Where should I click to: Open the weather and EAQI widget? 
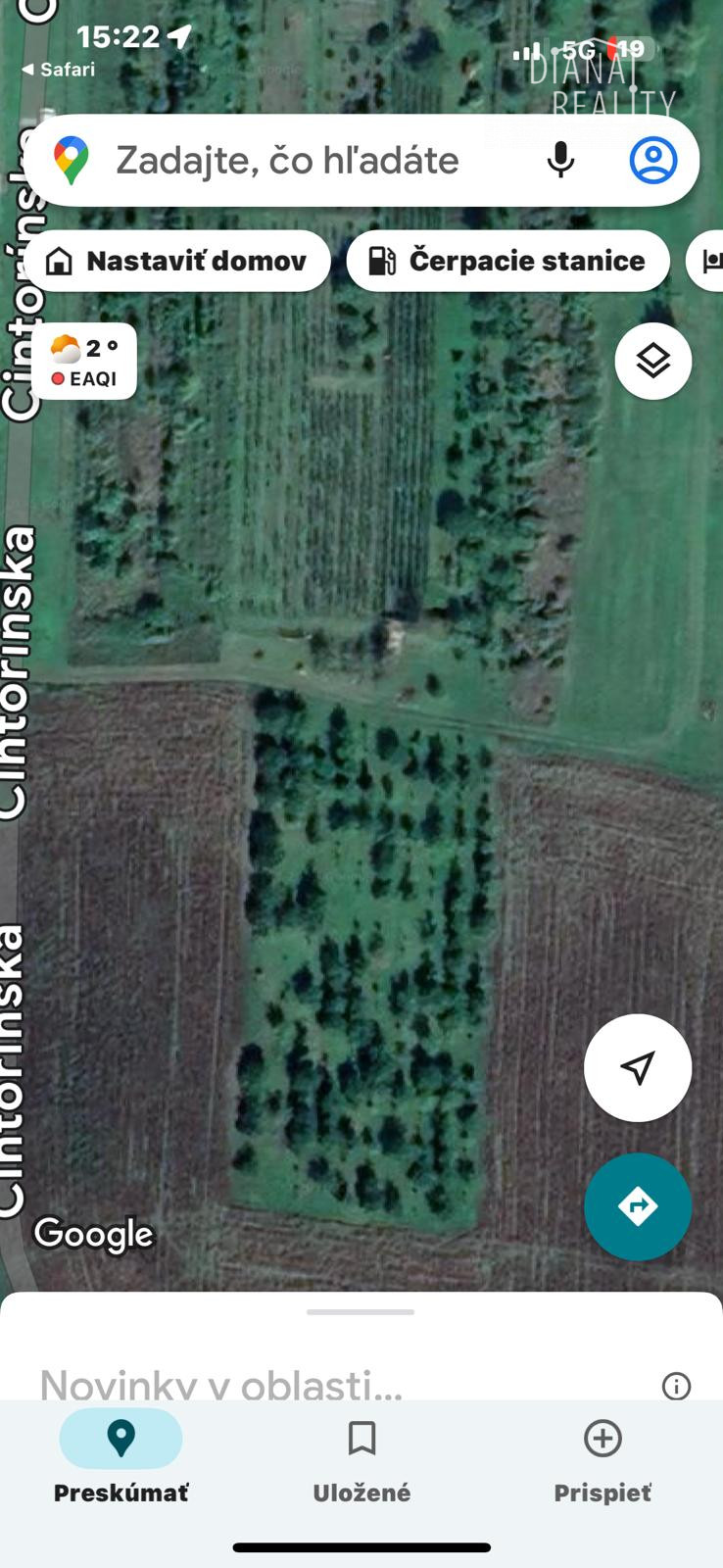[84, 362]
